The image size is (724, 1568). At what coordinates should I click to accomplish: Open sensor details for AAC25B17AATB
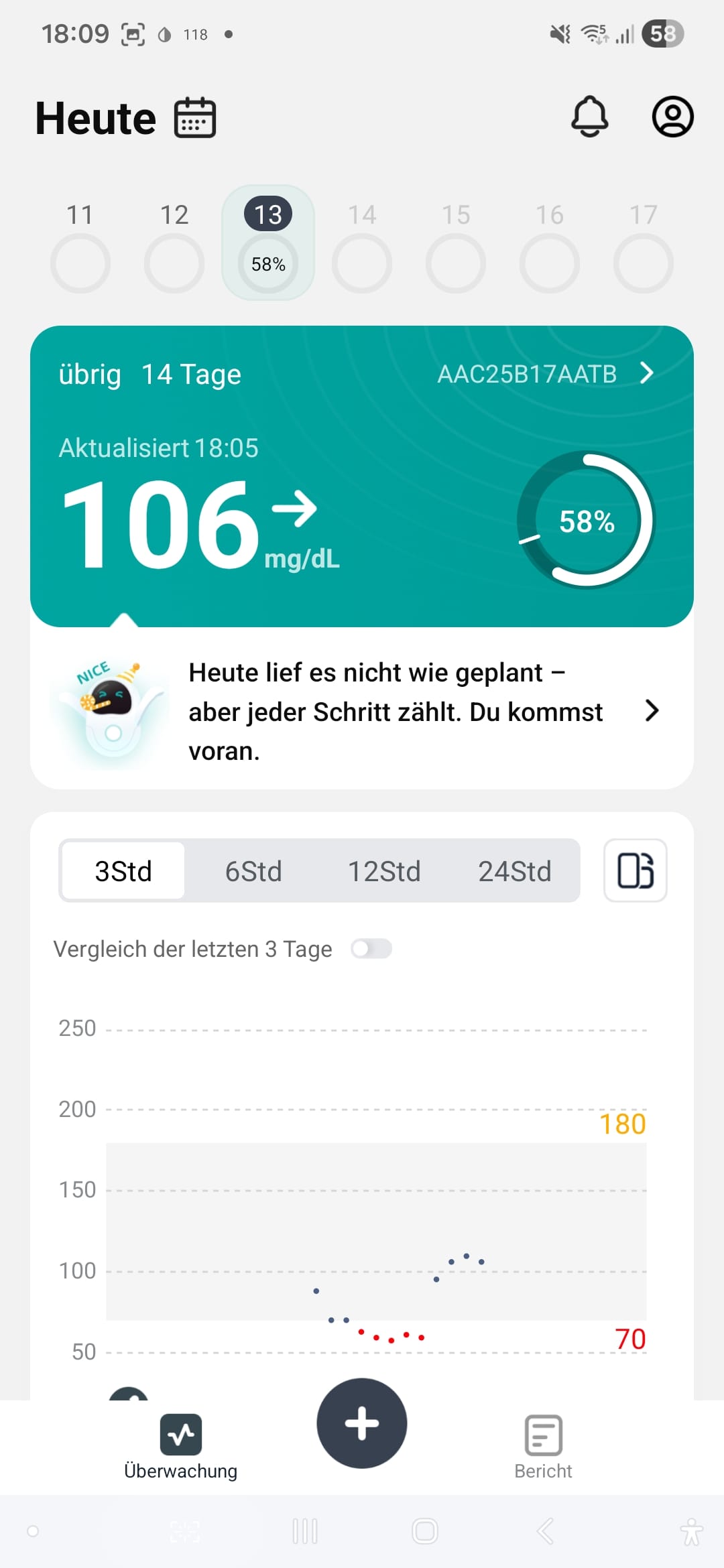[544, 374]
